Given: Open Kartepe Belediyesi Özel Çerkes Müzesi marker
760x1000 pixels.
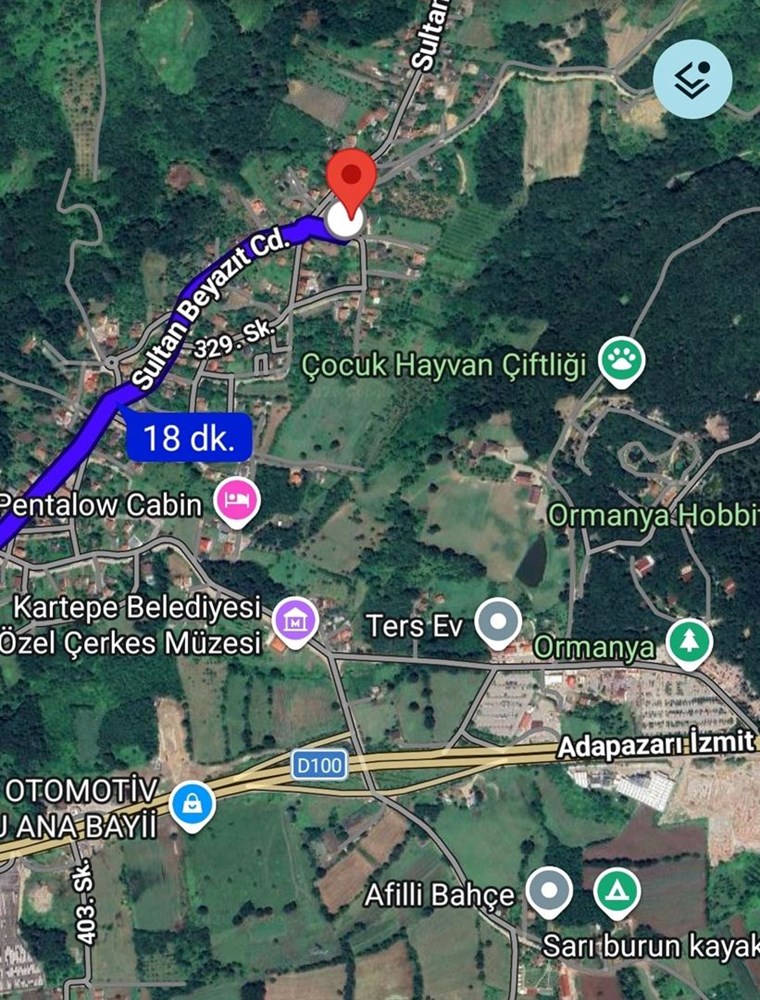Looking at the screenshot, I should point(295,621).
